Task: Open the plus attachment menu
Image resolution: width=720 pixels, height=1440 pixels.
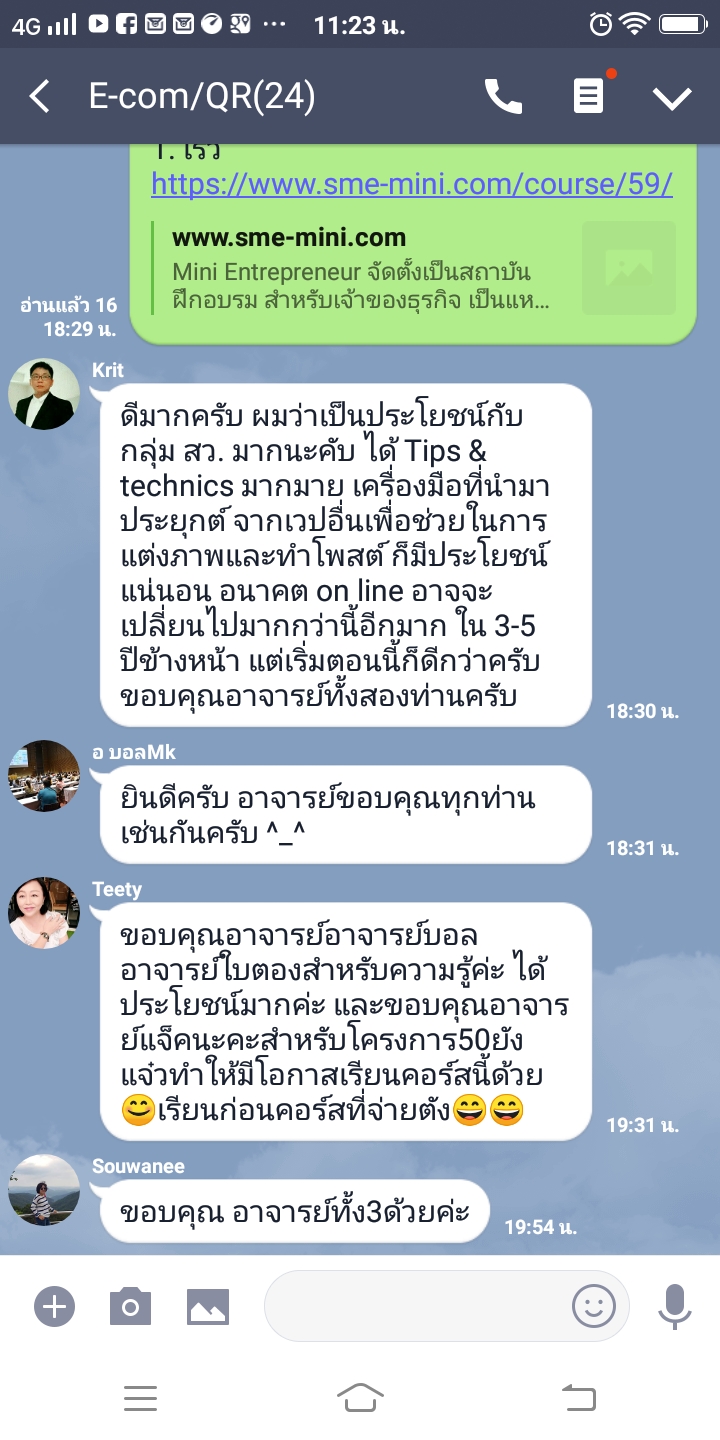Action: [x=55, y=1306]
